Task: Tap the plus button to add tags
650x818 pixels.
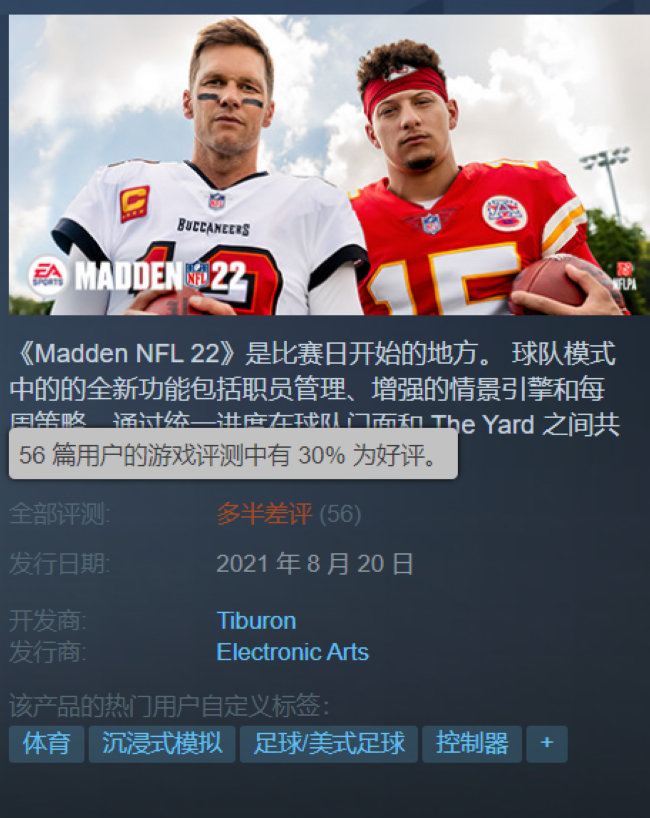Action: pyautogui.click(x=546, y=744)
